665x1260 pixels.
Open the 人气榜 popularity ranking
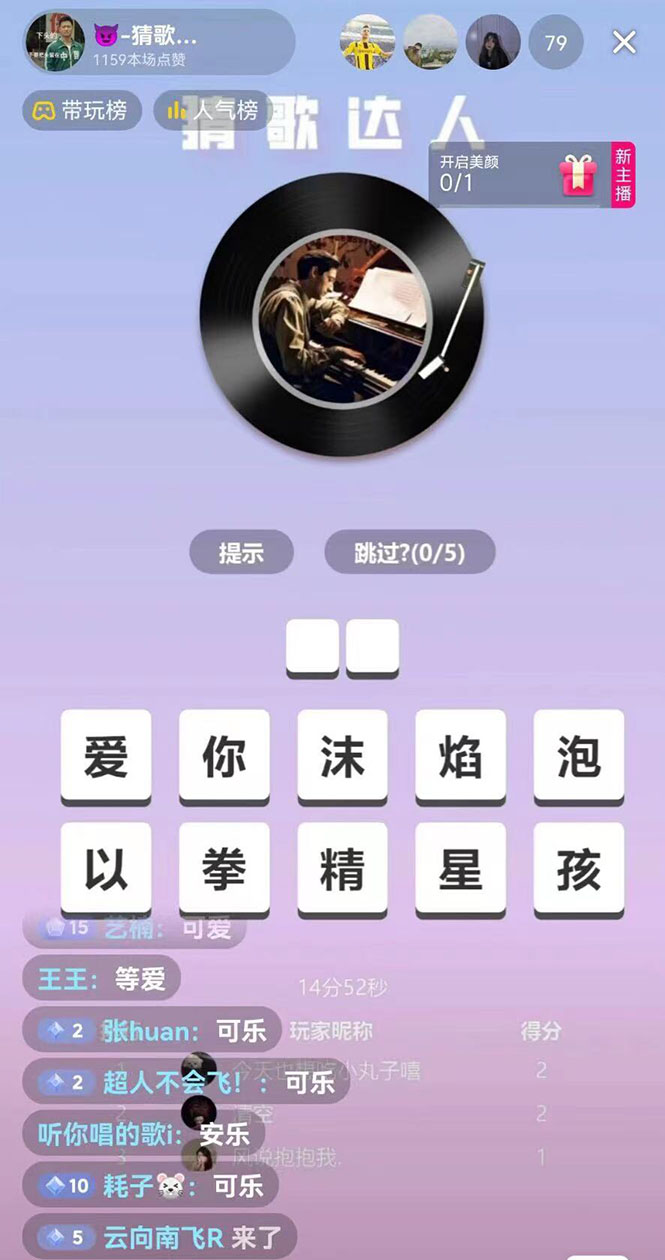coord(213,111)
